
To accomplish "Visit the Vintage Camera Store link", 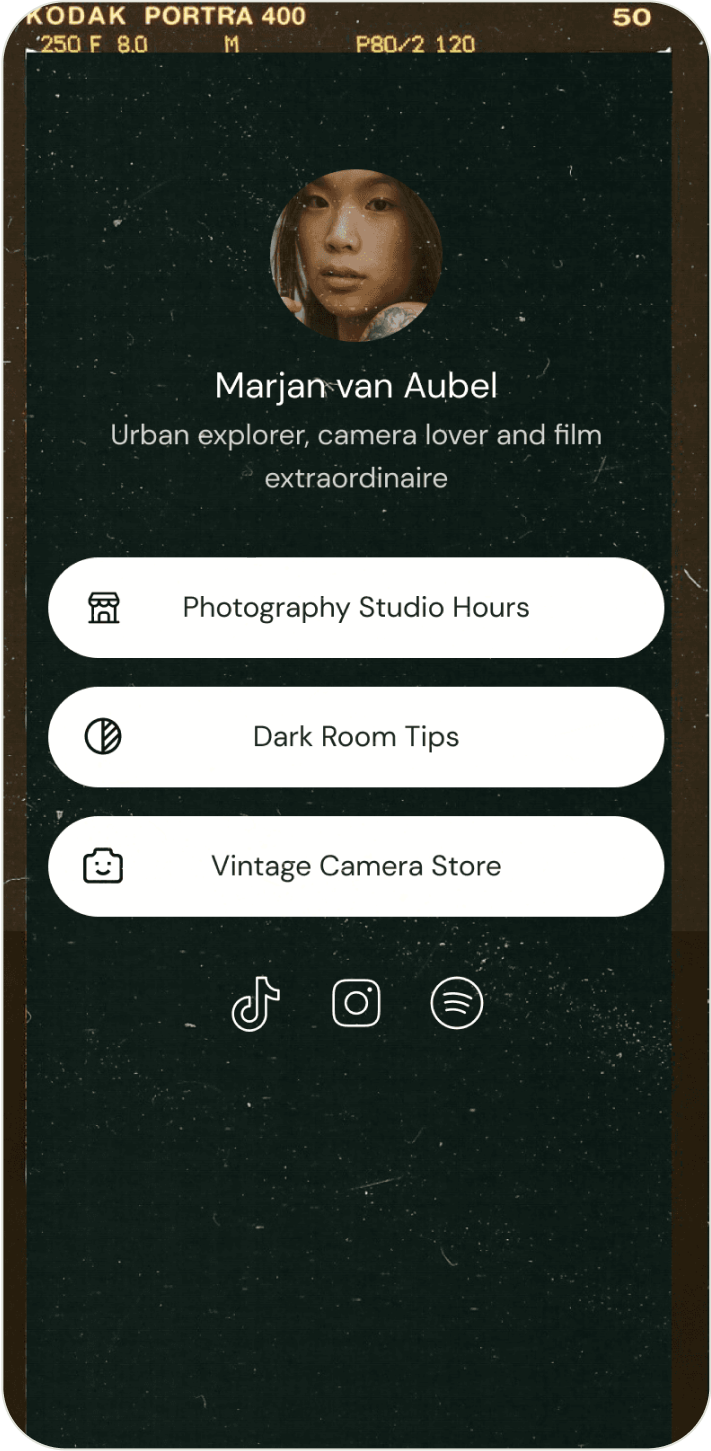I will [356, 866].
